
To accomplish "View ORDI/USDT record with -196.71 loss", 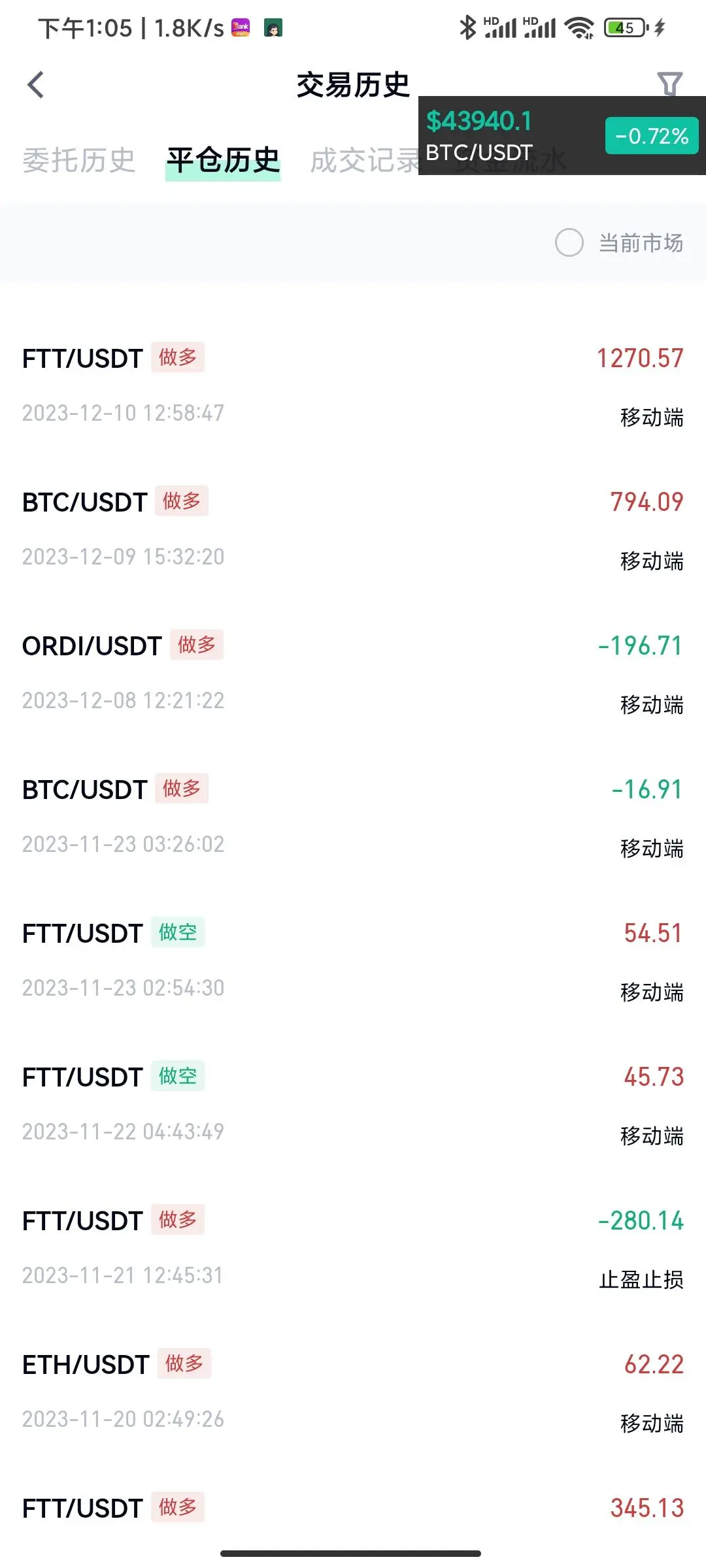I will 353,673.
